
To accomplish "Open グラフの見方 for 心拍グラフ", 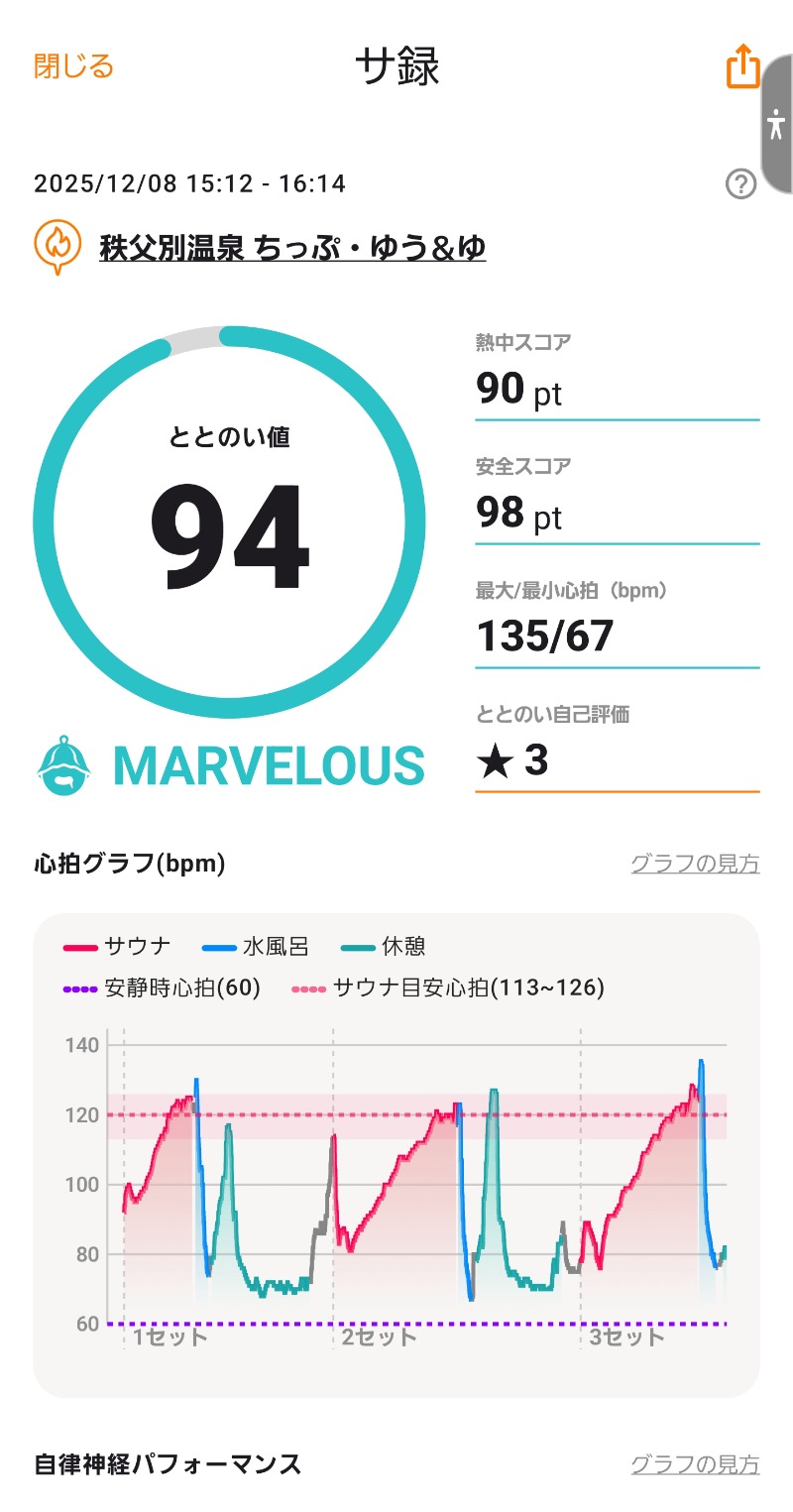I will (695, 864).
